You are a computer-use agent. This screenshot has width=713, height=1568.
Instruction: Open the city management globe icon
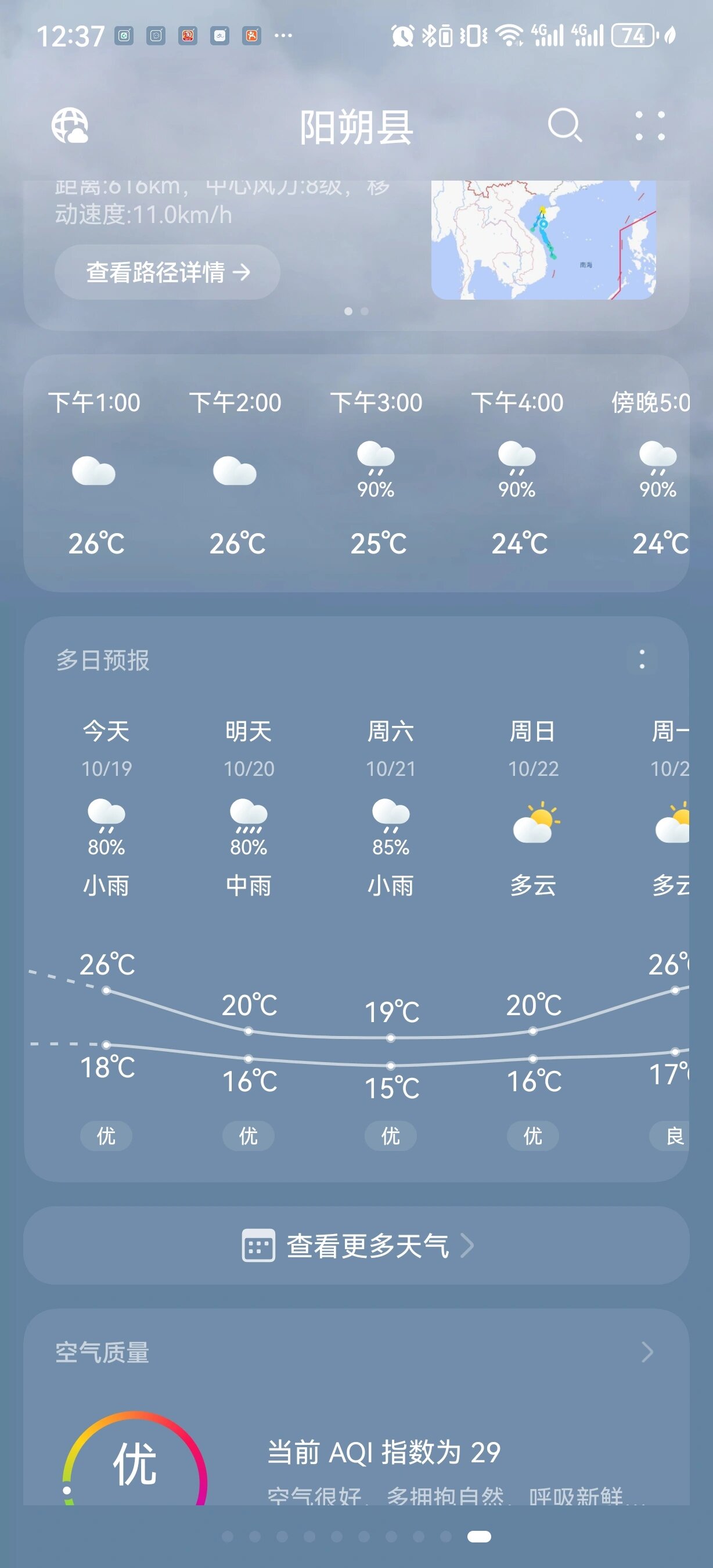(x=69, y=126)
